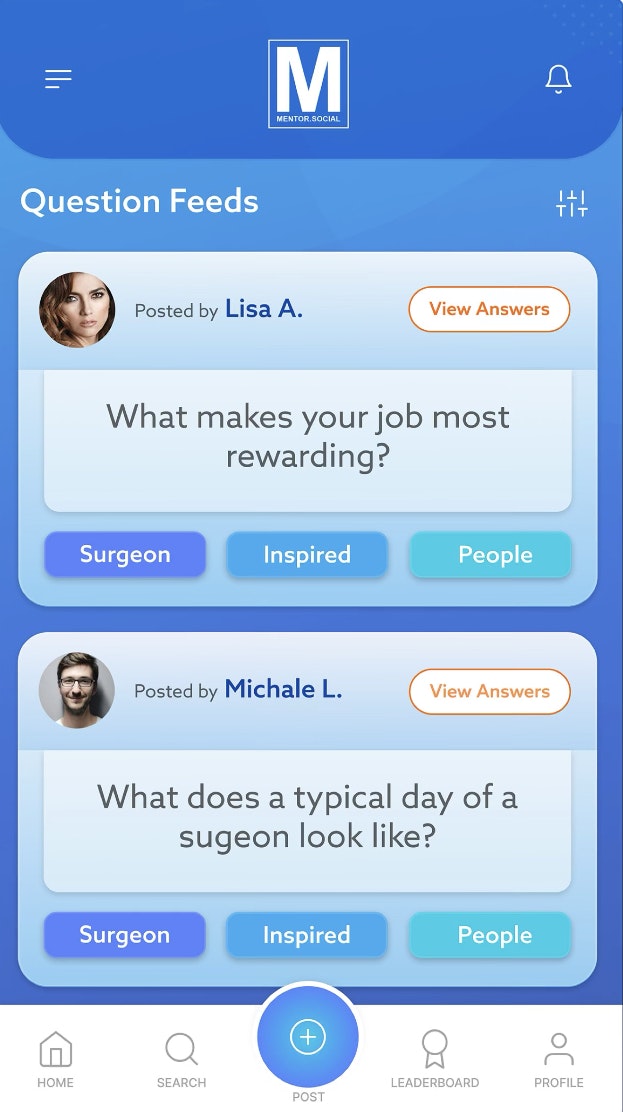Open Lisa A.'s profile picture
The height and width of the screenshot is (1112, 623).
tap(77, 310)
